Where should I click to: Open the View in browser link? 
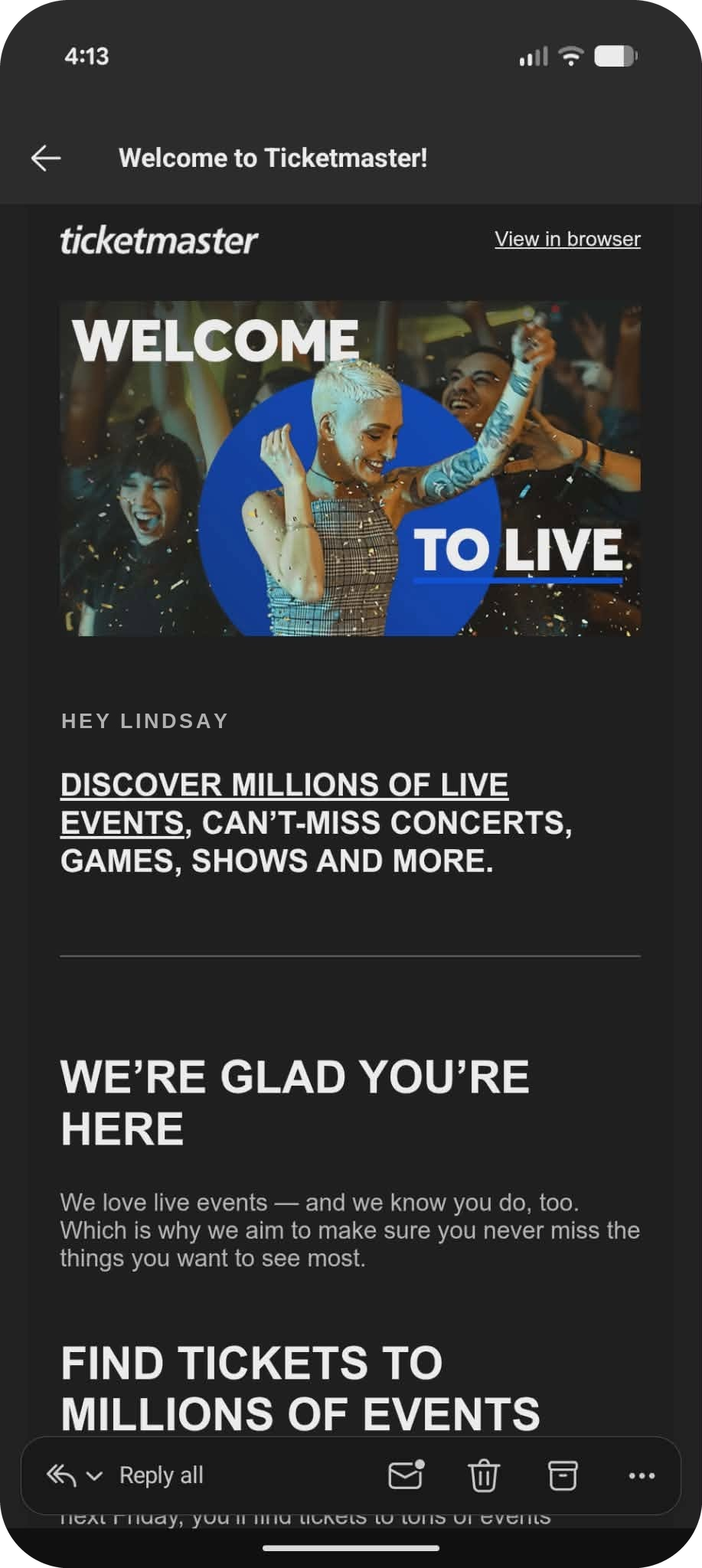pyautogui.click(x=567, y=239)
